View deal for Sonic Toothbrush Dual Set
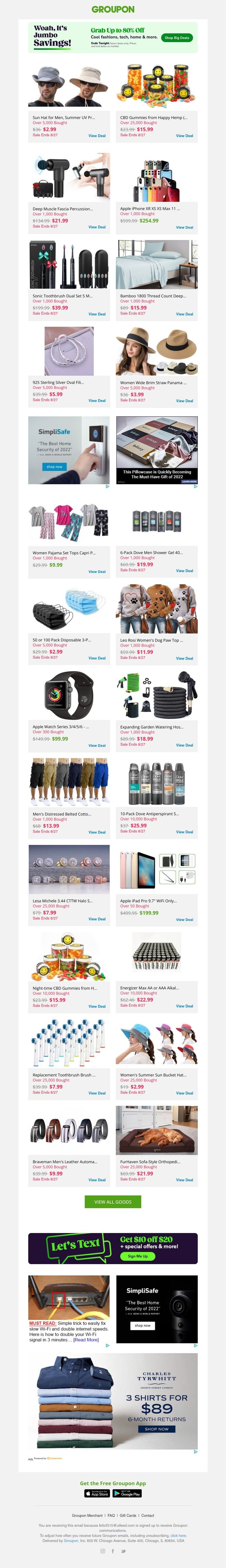This screenshot has width=226, height=1568. [97, 314]
